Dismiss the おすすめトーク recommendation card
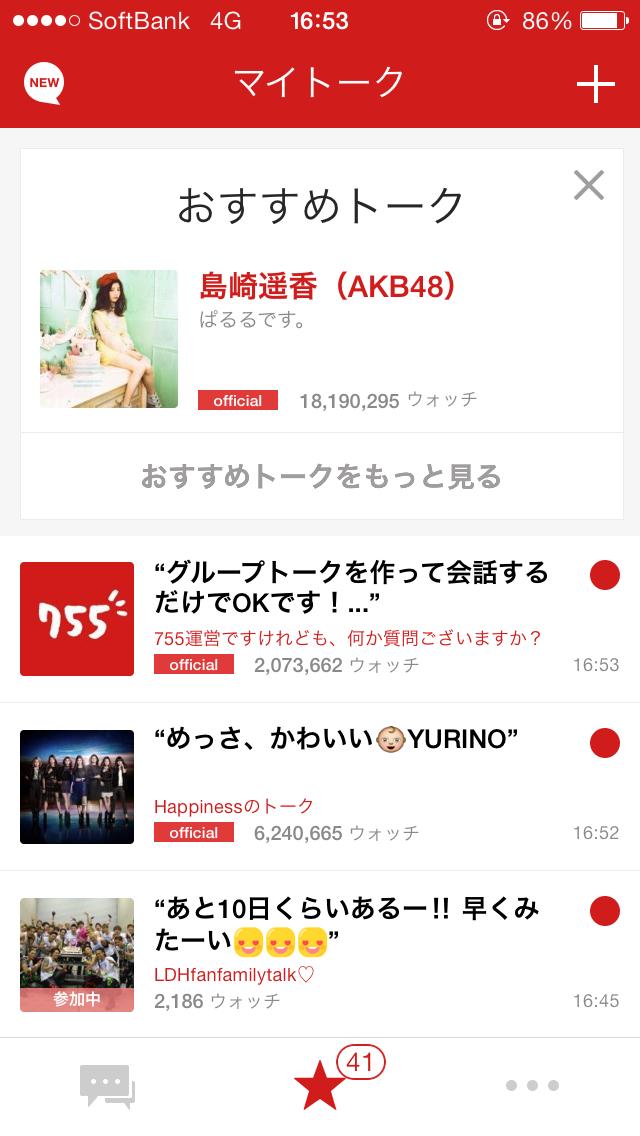Viewport: 640px width, 1136px height. coord(588,185)
